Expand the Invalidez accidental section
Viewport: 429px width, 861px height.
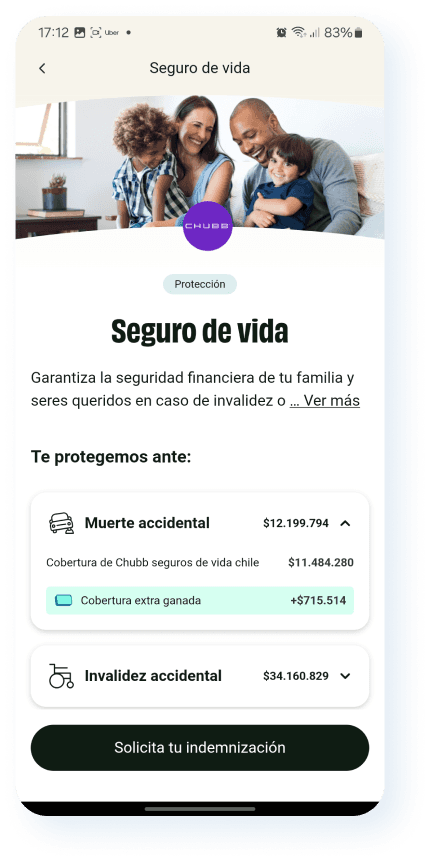click(345, 676)
